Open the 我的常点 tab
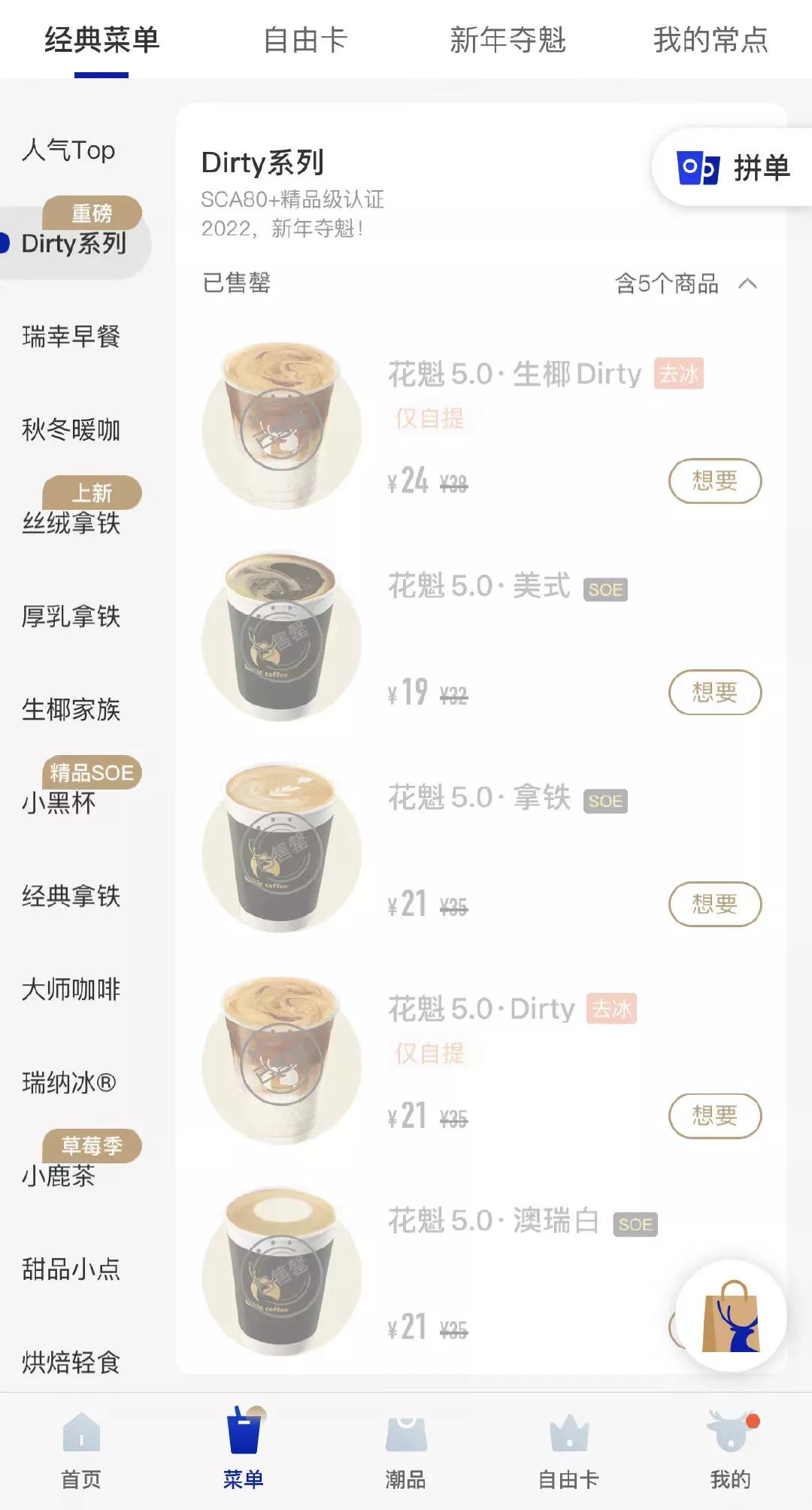 tap(711, 40)
